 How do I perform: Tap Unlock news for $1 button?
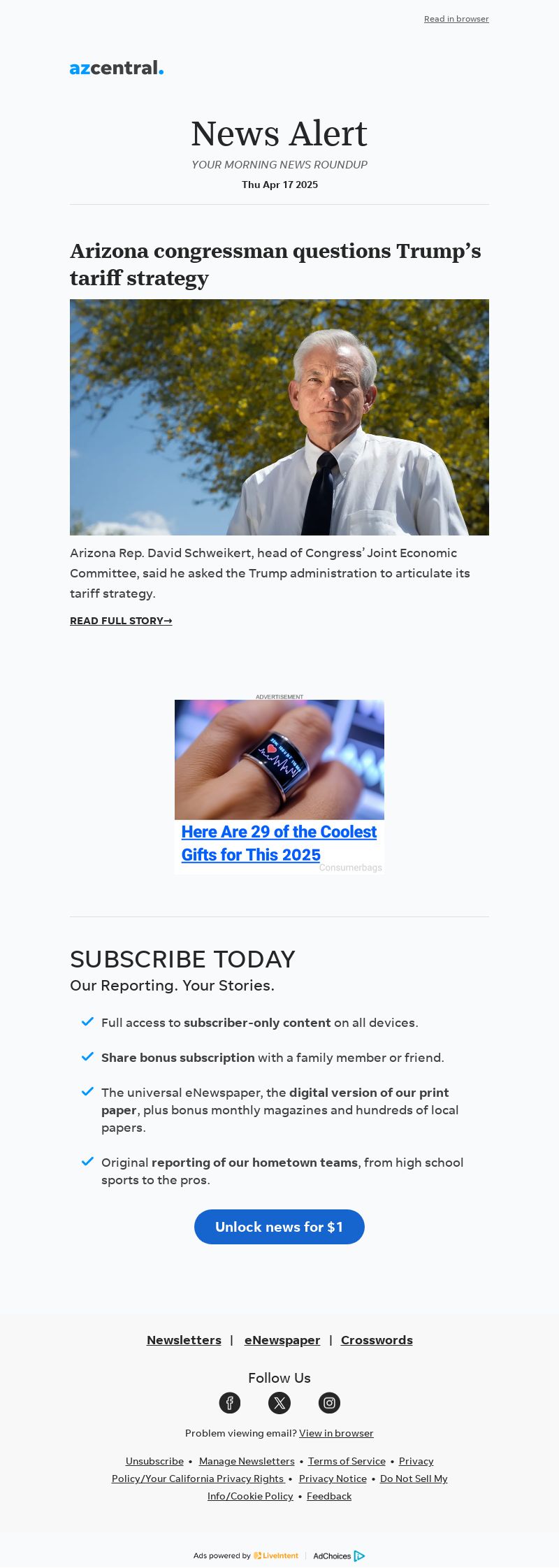click(279, 1227)
